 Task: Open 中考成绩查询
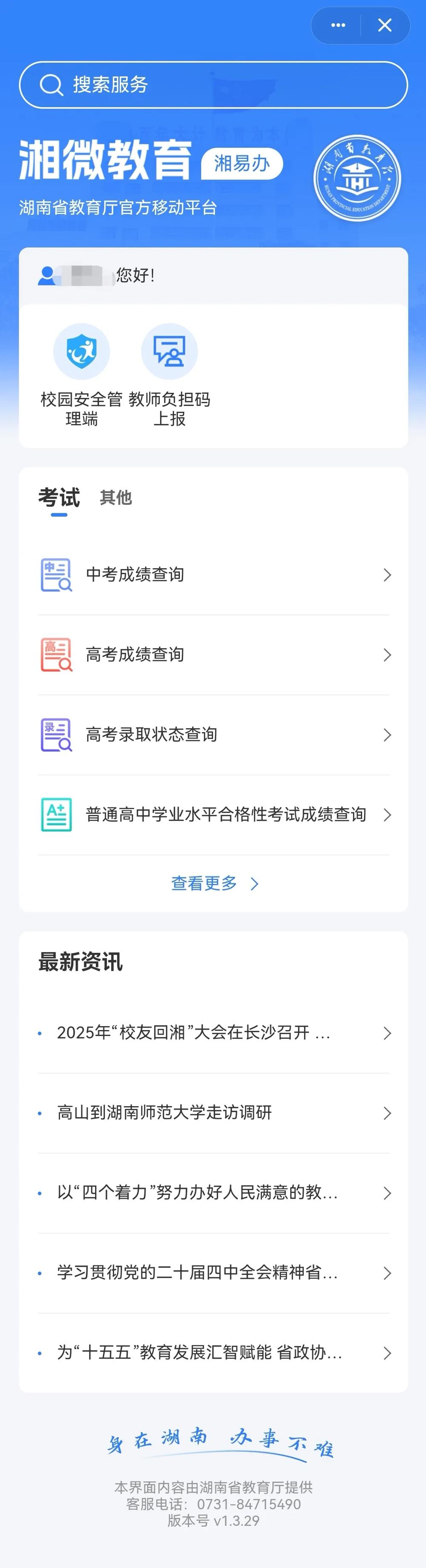[213, 575]
